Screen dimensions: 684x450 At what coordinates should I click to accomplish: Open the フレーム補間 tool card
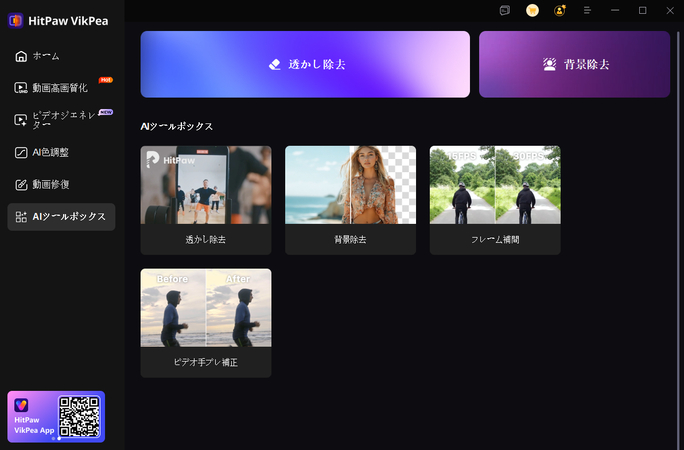495,199
